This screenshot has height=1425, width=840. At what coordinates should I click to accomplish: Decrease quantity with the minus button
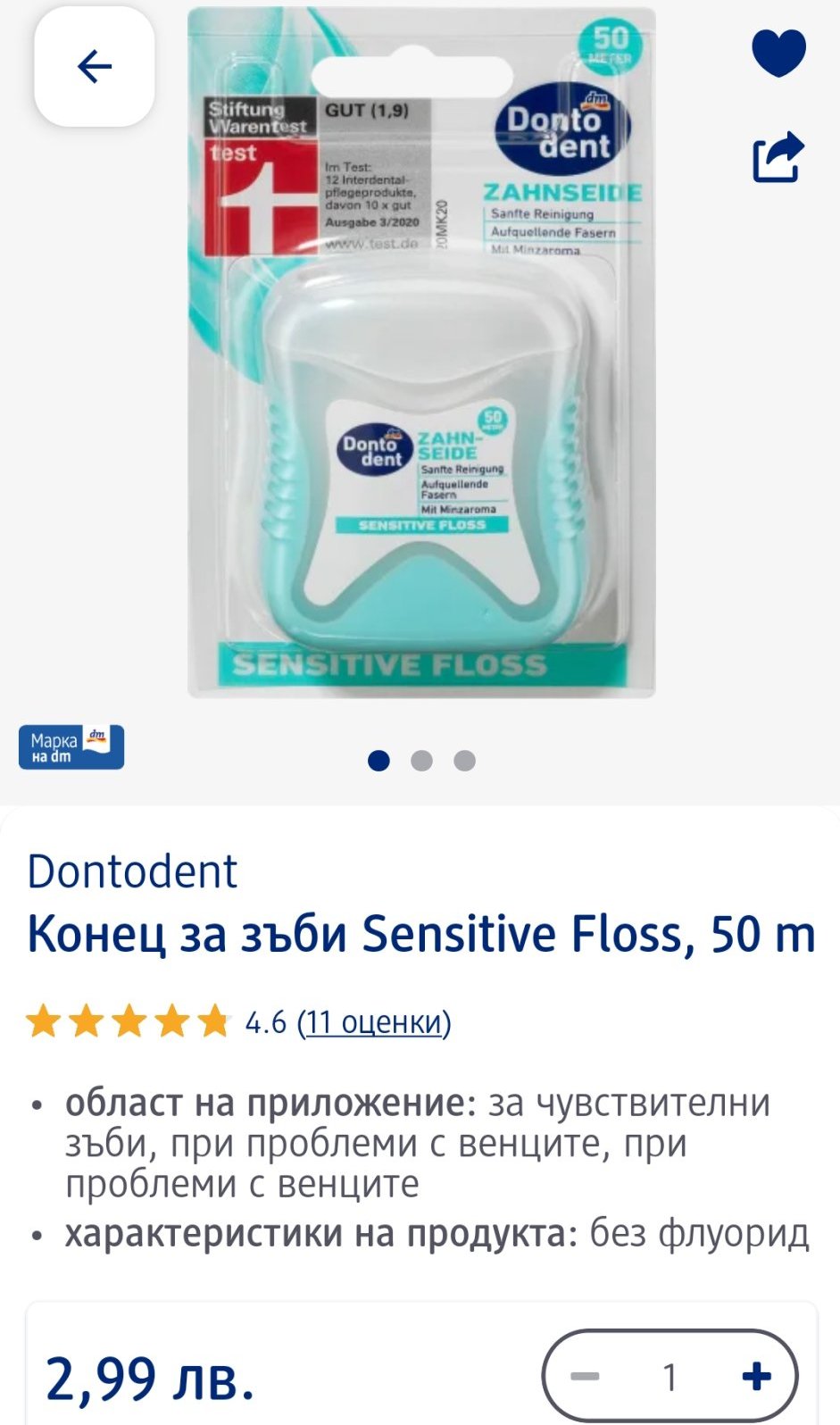(x=585, y=1376)
